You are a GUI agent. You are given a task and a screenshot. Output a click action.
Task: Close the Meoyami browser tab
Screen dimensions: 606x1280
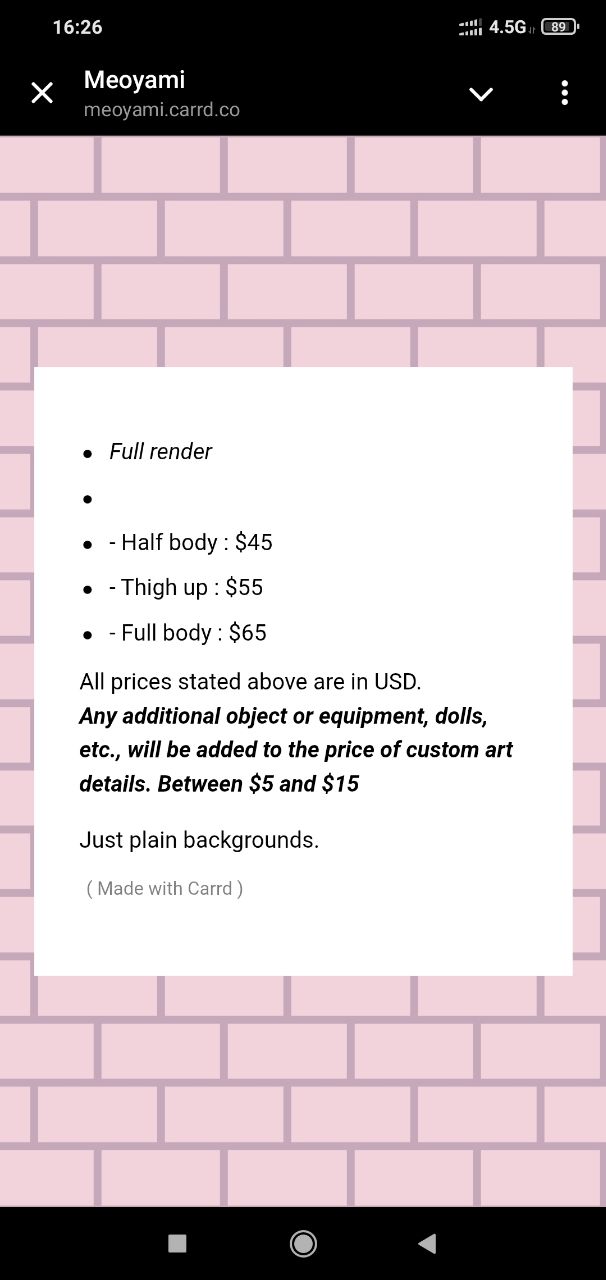(x=42, y=93)
